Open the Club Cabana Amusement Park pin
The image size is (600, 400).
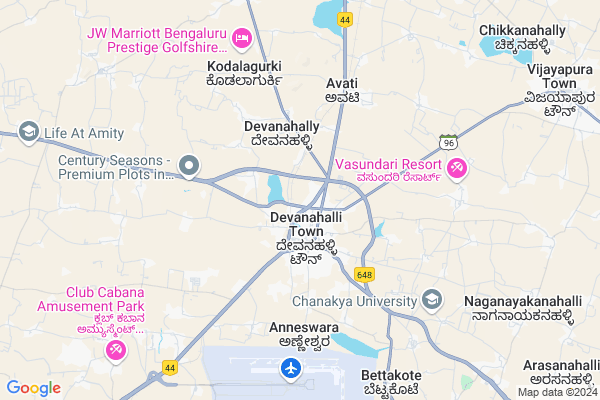[x=116, y=350]
